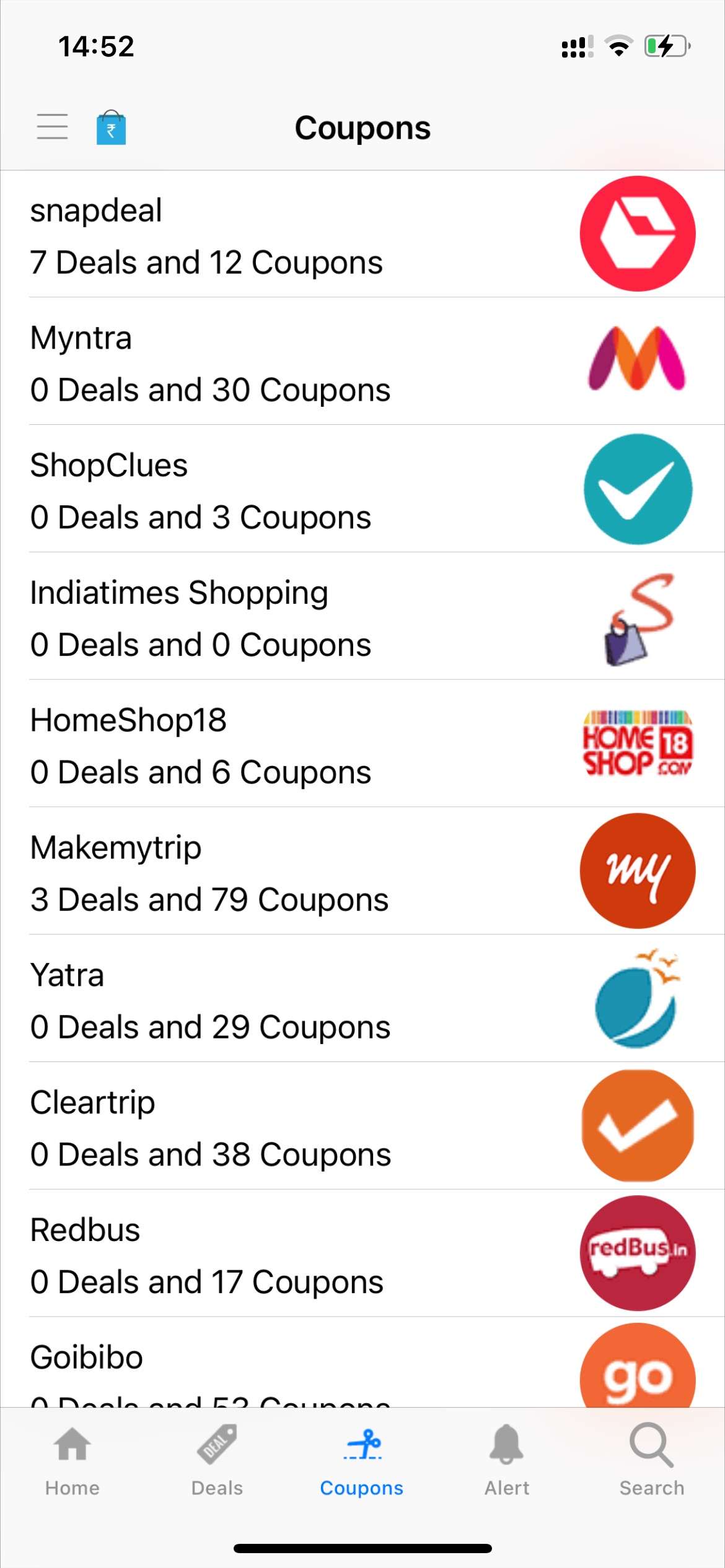Image resolution: width=725 pixels, height=1568 pixels.
Task: Open HomeShop18 coupons
Action: pyautogui.click(x=362, y=744)
